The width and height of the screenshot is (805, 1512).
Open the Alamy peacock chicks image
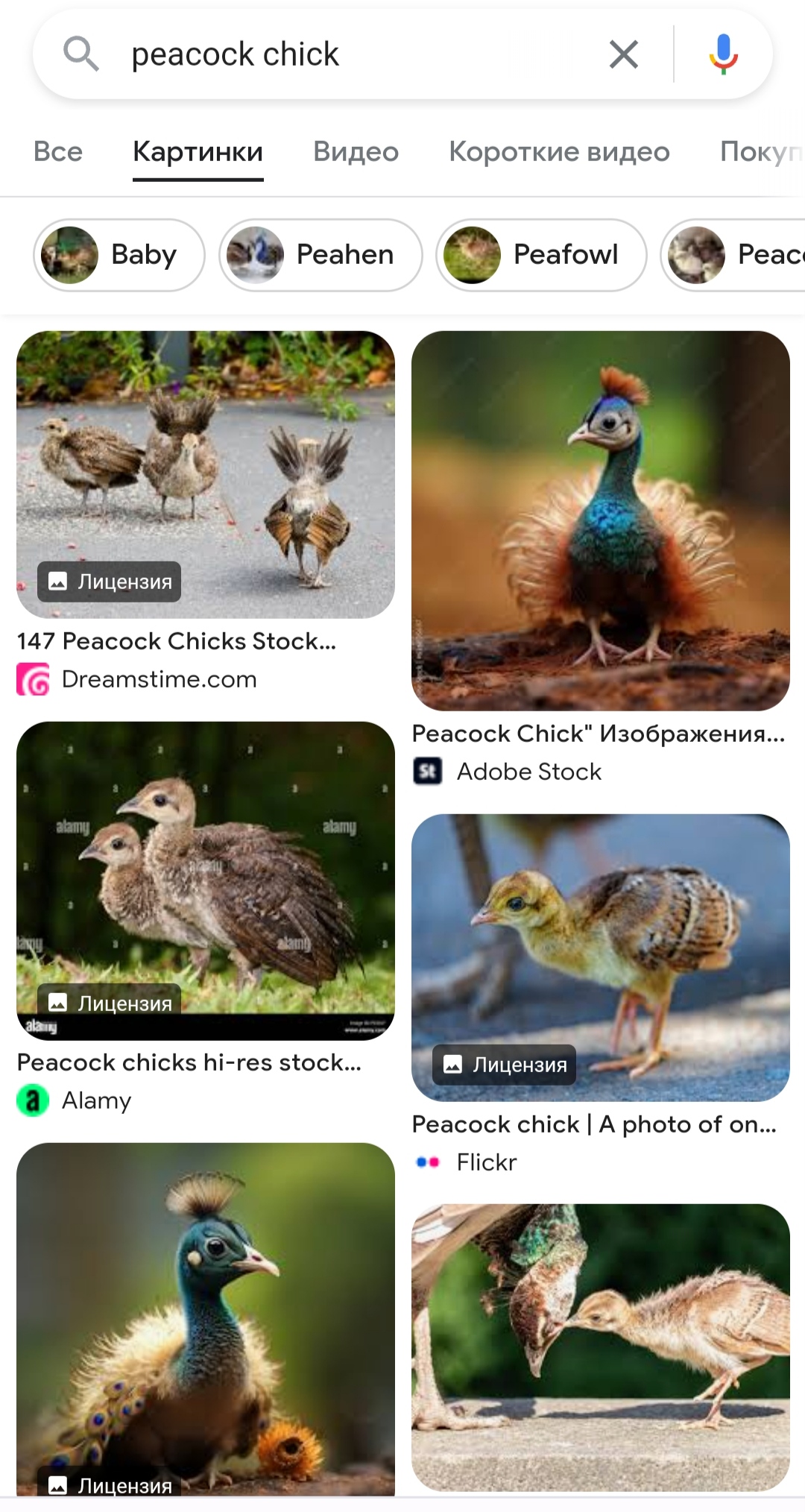206,880
